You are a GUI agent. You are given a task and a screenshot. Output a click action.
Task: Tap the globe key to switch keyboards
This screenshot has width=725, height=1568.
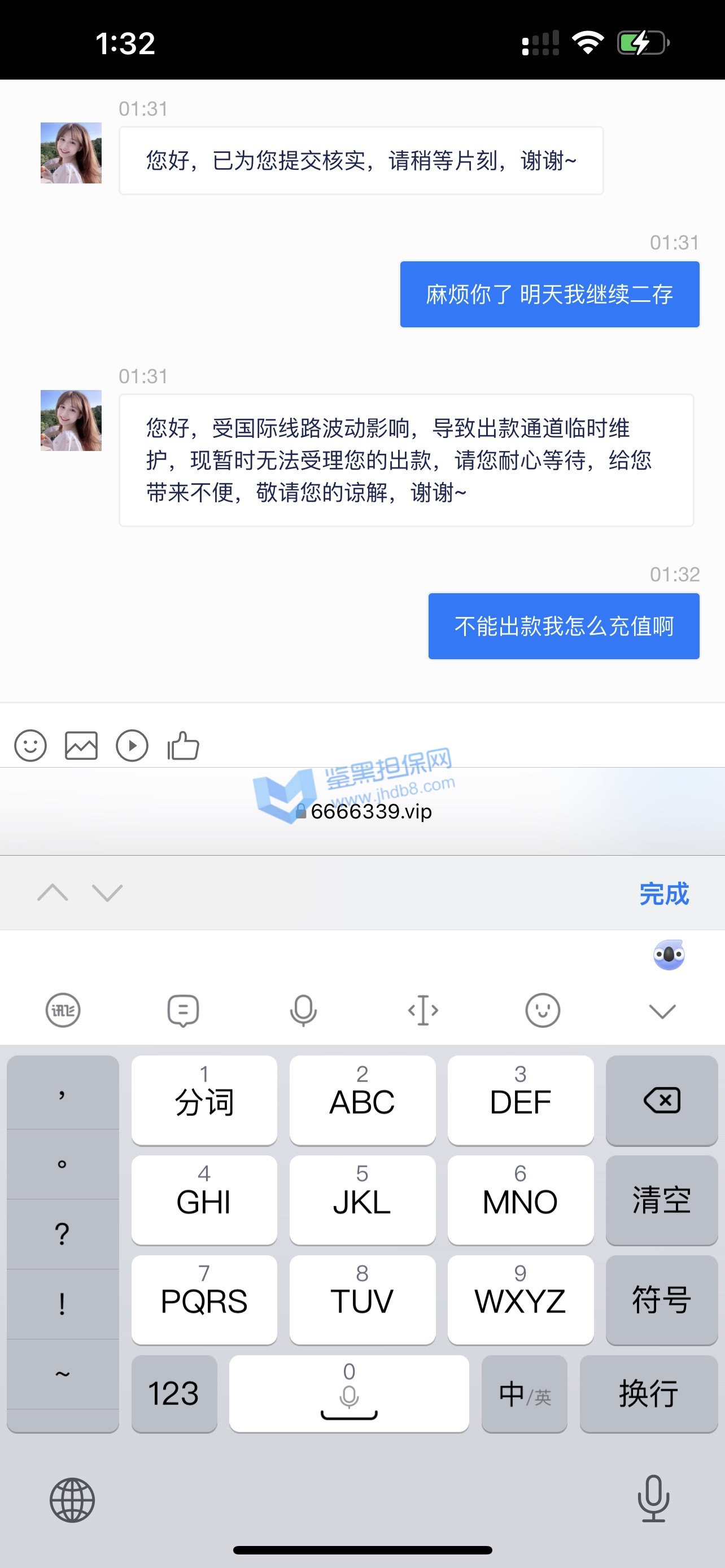(72, 1500)
